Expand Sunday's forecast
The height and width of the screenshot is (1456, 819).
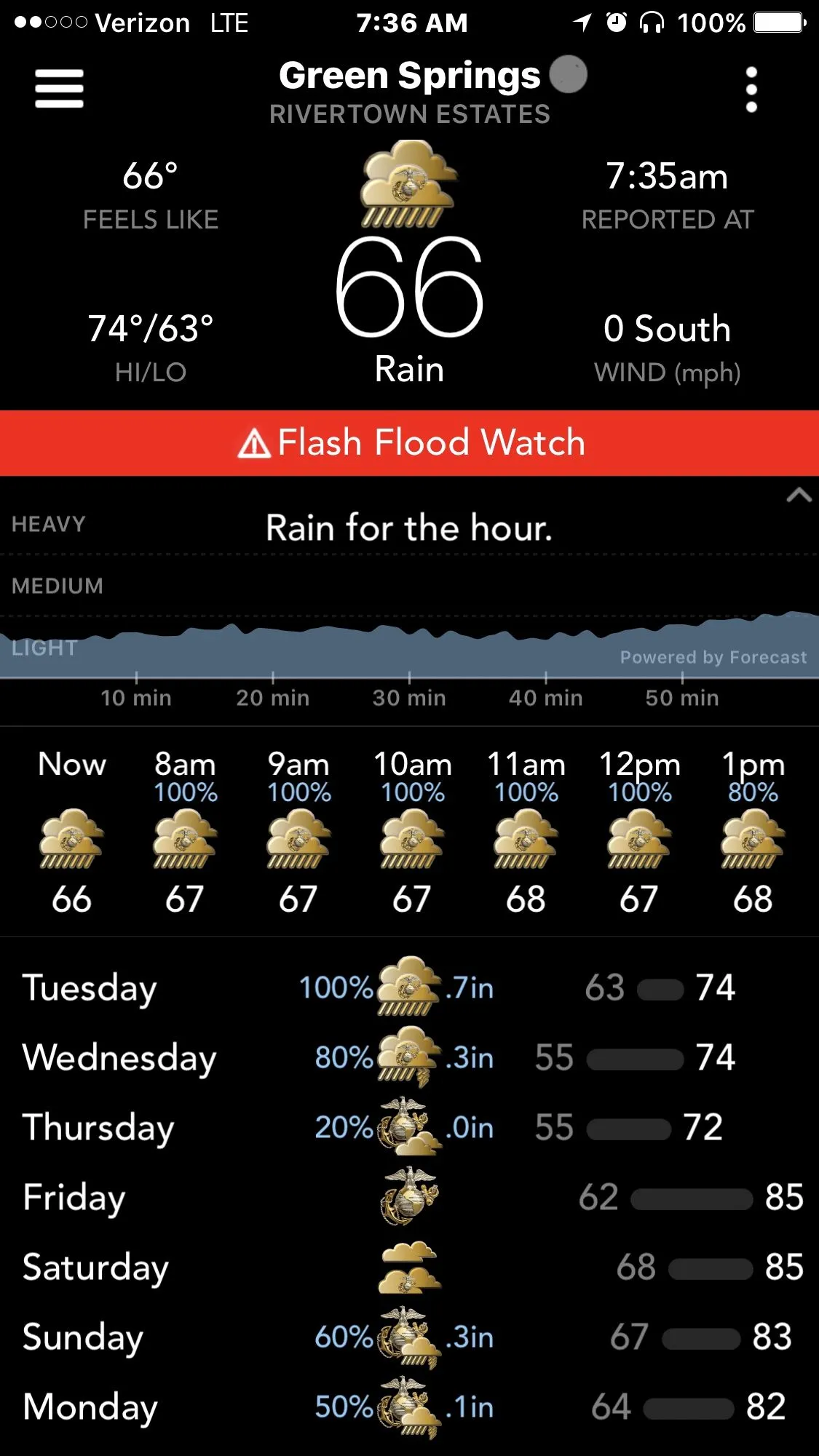tap(409, 1337)
